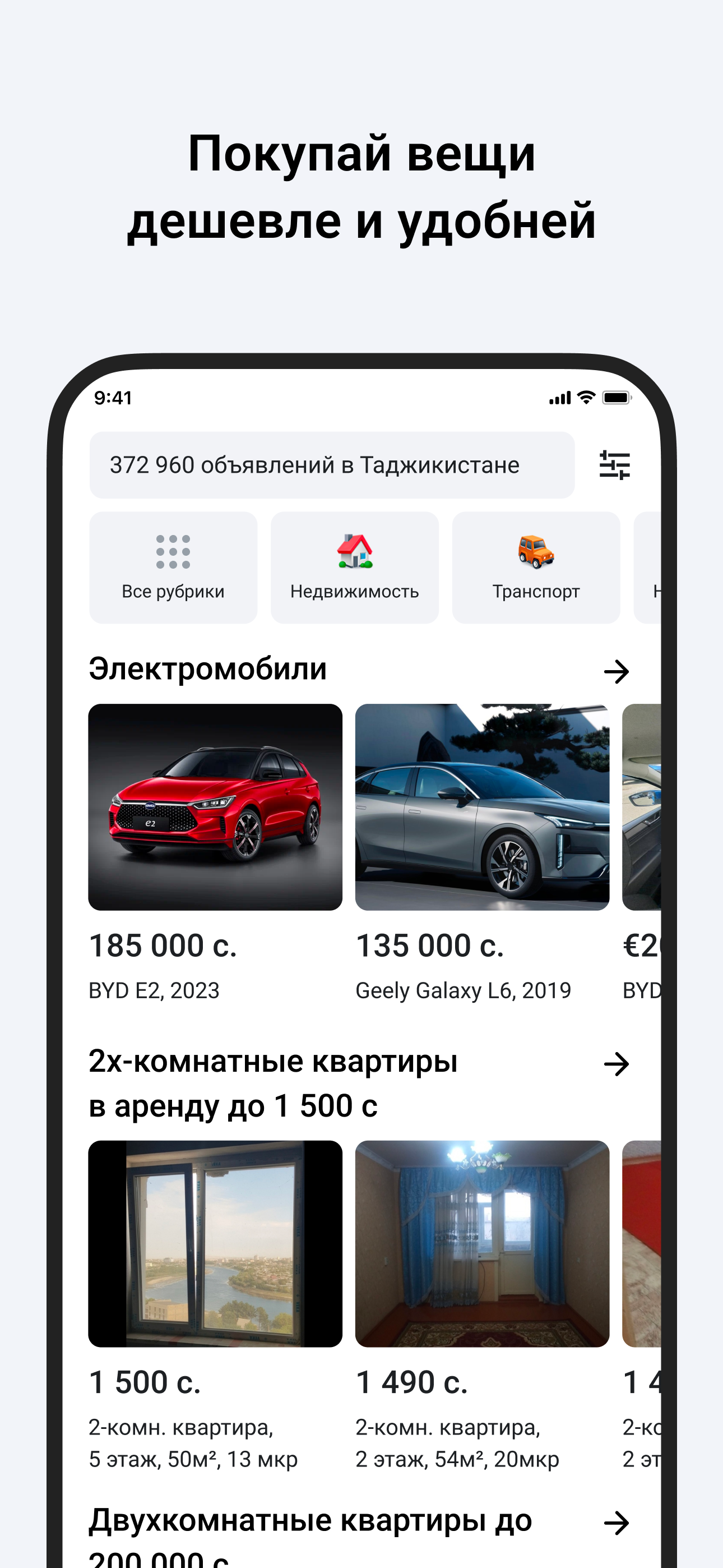Screen dimensions: 723x1568
Task: Open the 2х-комнатные квартиры section arrow
Action: pyautogui.click(x=617, y=1064)
